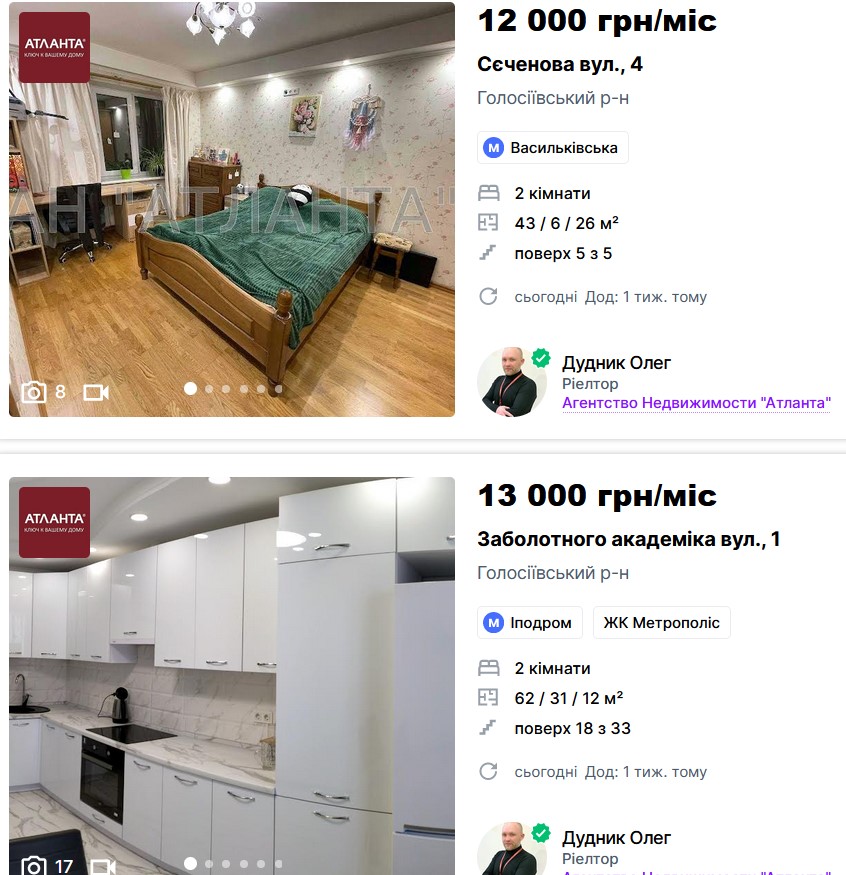View realtor Дудник Олег on the 13 000 грн listing
The image size is (846, 875).
tap(616, 838)
